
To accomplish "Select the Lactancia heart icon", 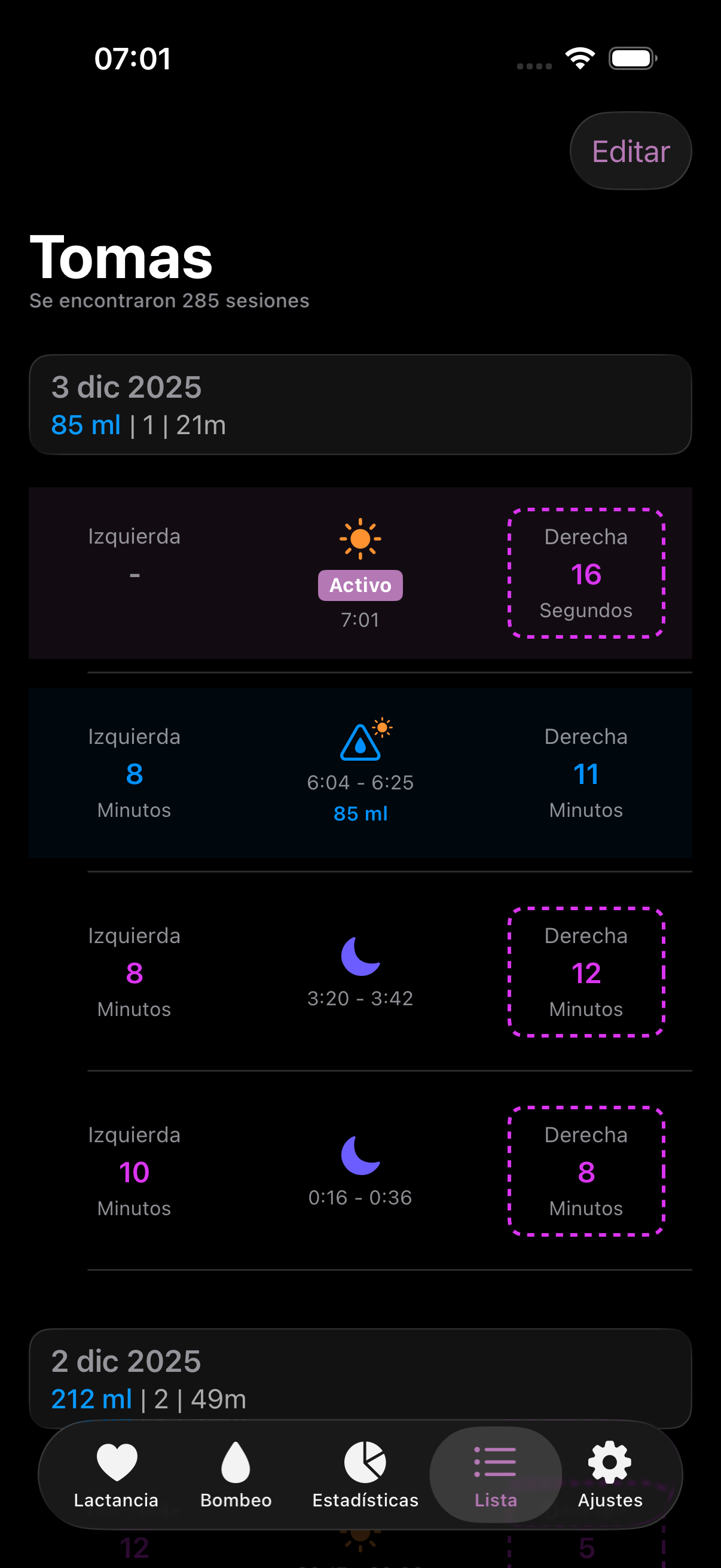I will coord(117,1461).
